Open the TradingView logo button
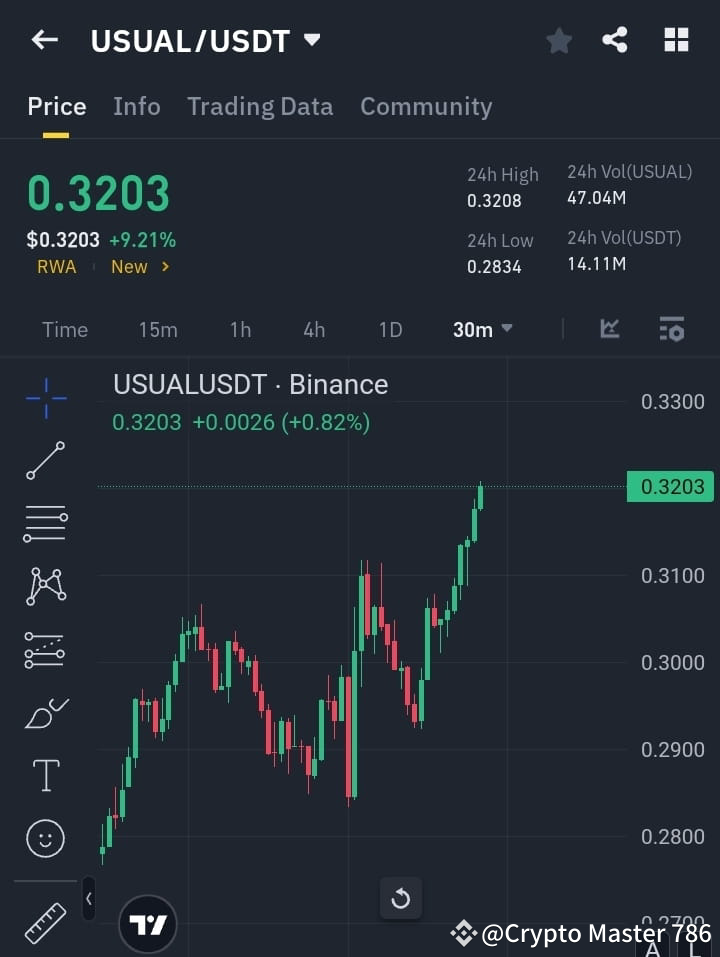The height and width of the screenshot is (957, 720). click(x=148, y=922)
